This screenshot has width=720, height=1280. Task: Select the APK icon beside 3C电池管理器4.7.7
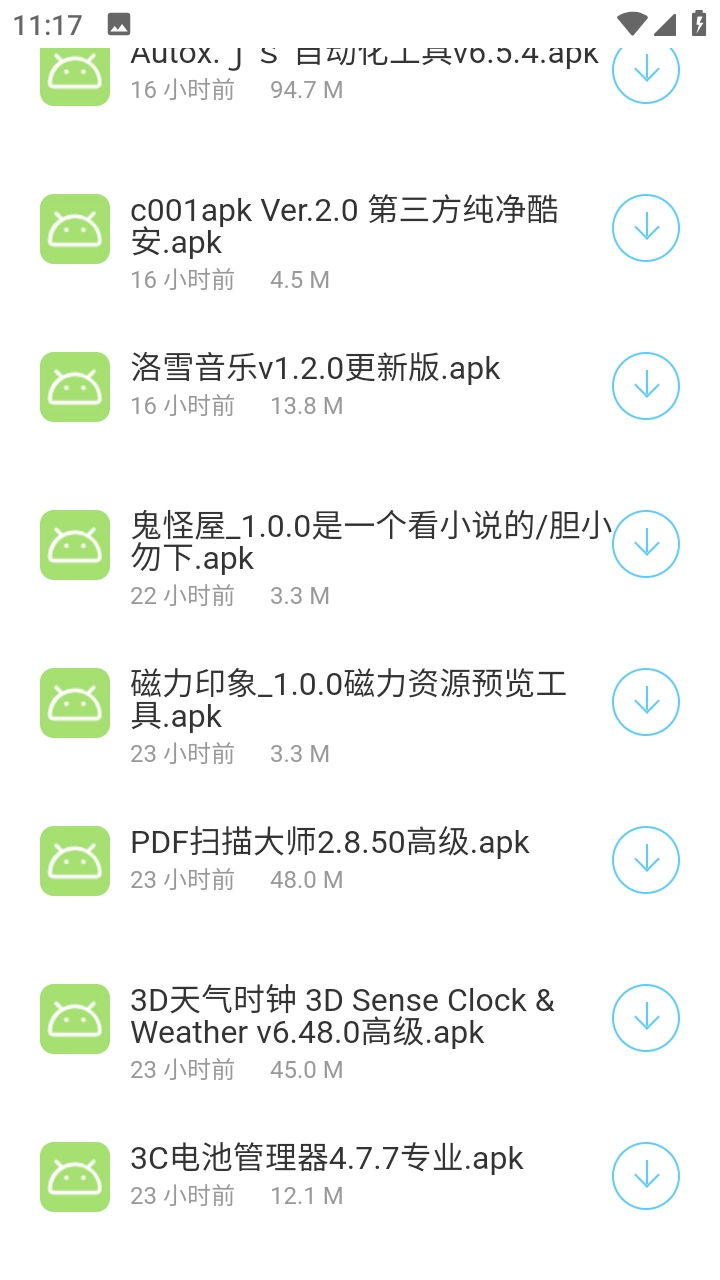(74, 1176)
